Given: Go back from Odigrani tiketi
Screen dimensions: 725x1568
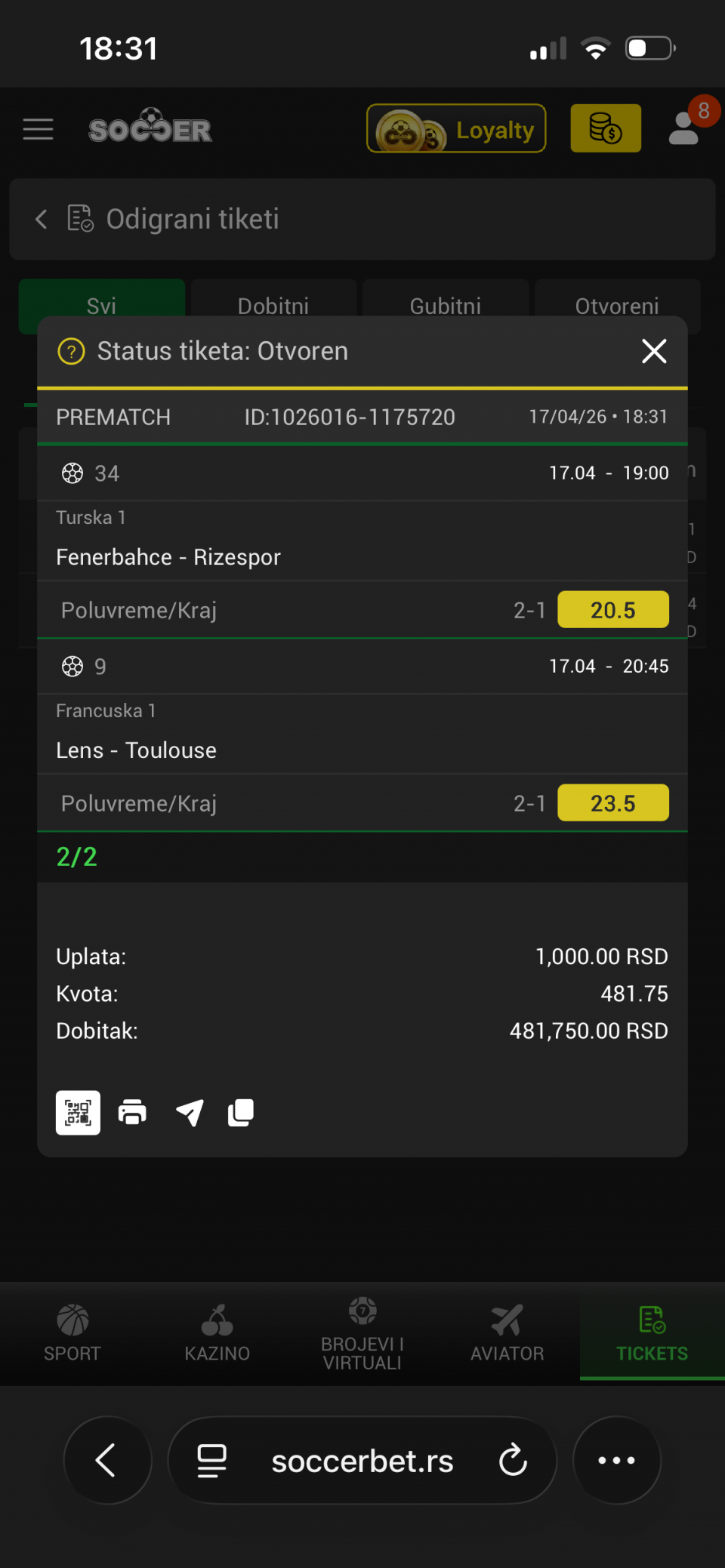Looking at the screenshot, I should point(42,219).
